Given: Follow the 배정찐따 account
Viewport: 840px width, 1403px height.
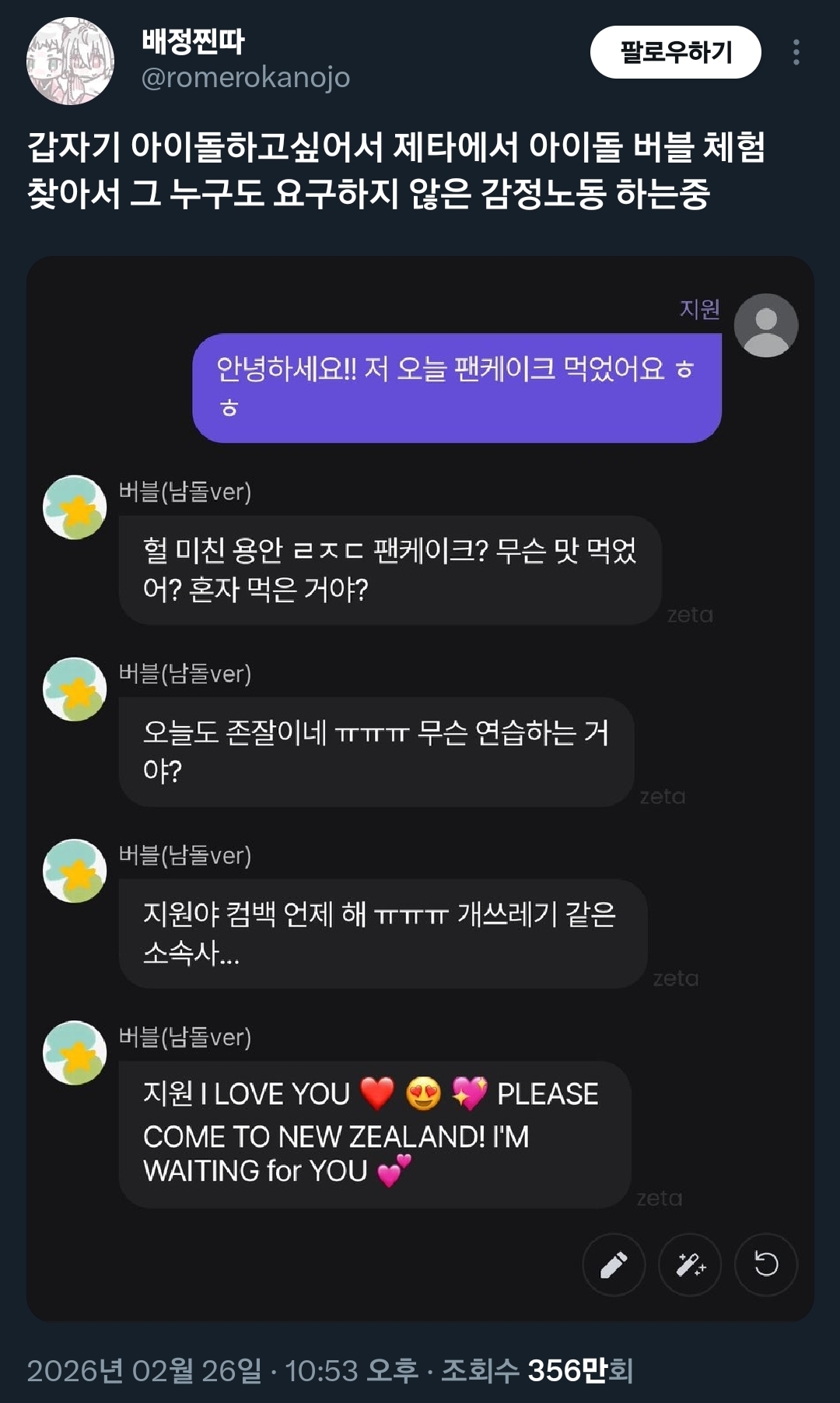Looking at the screenshot, I should pos(675,52).
